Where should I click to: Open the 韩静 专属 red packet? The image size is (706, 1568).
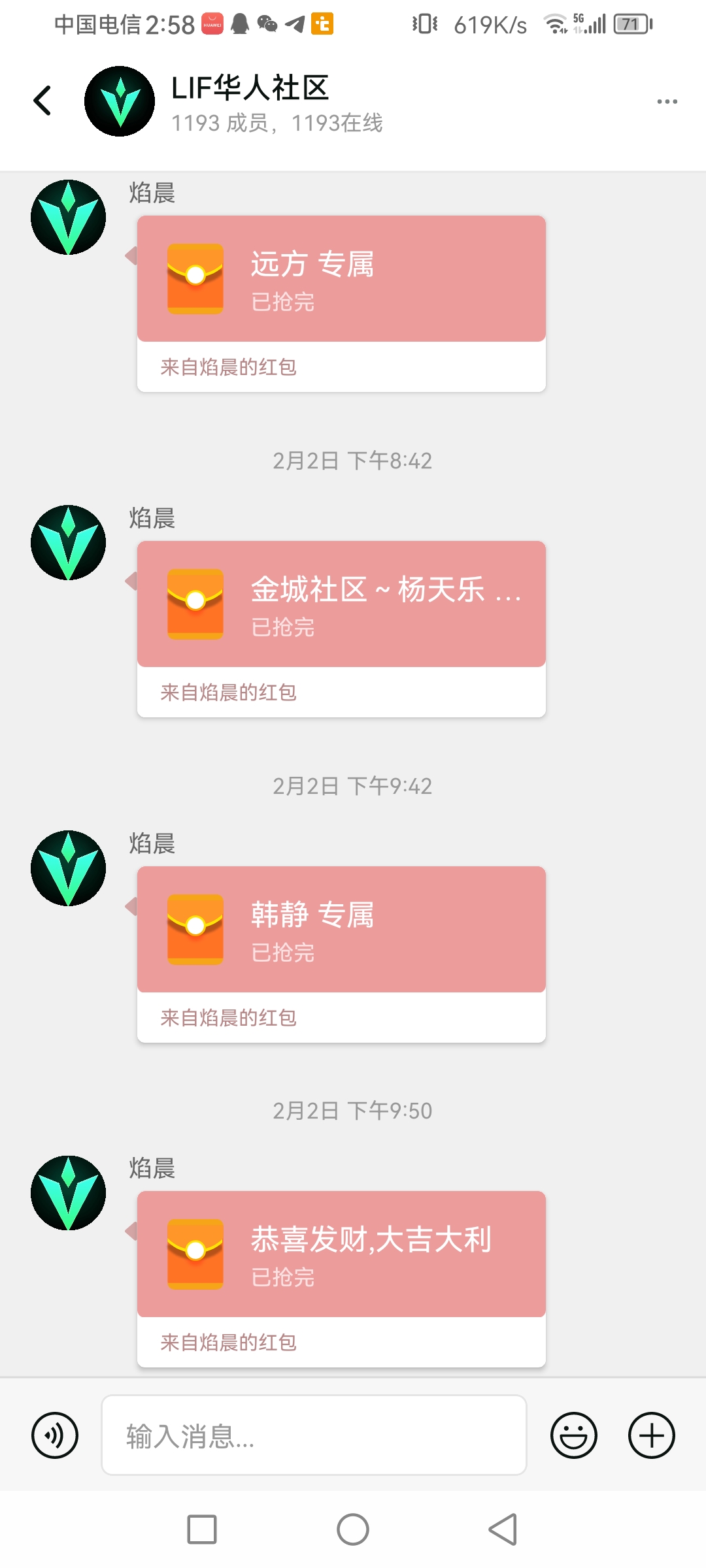[x=341, y=930]
